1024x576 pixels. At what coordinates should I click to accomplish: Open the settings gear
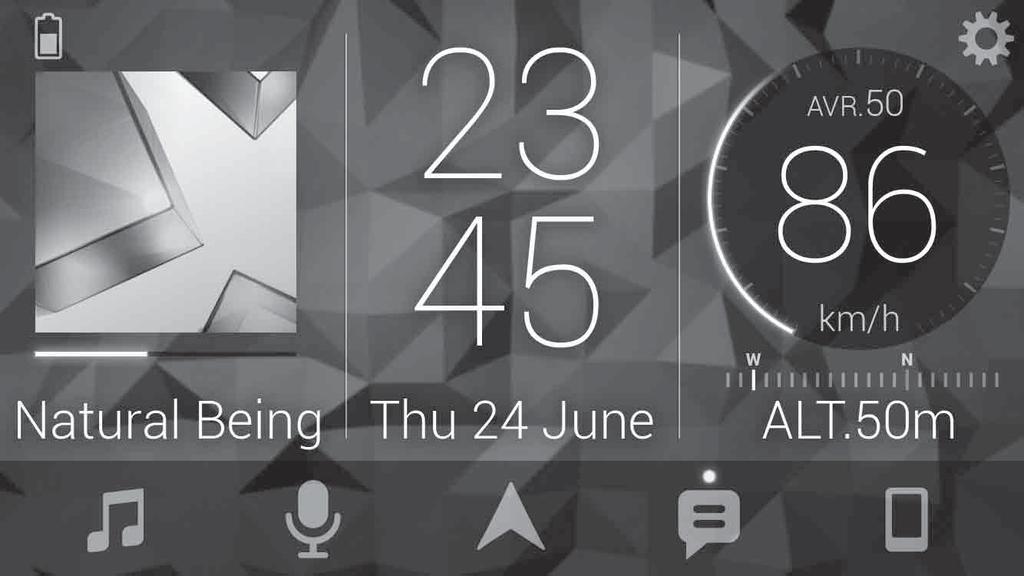985,41
